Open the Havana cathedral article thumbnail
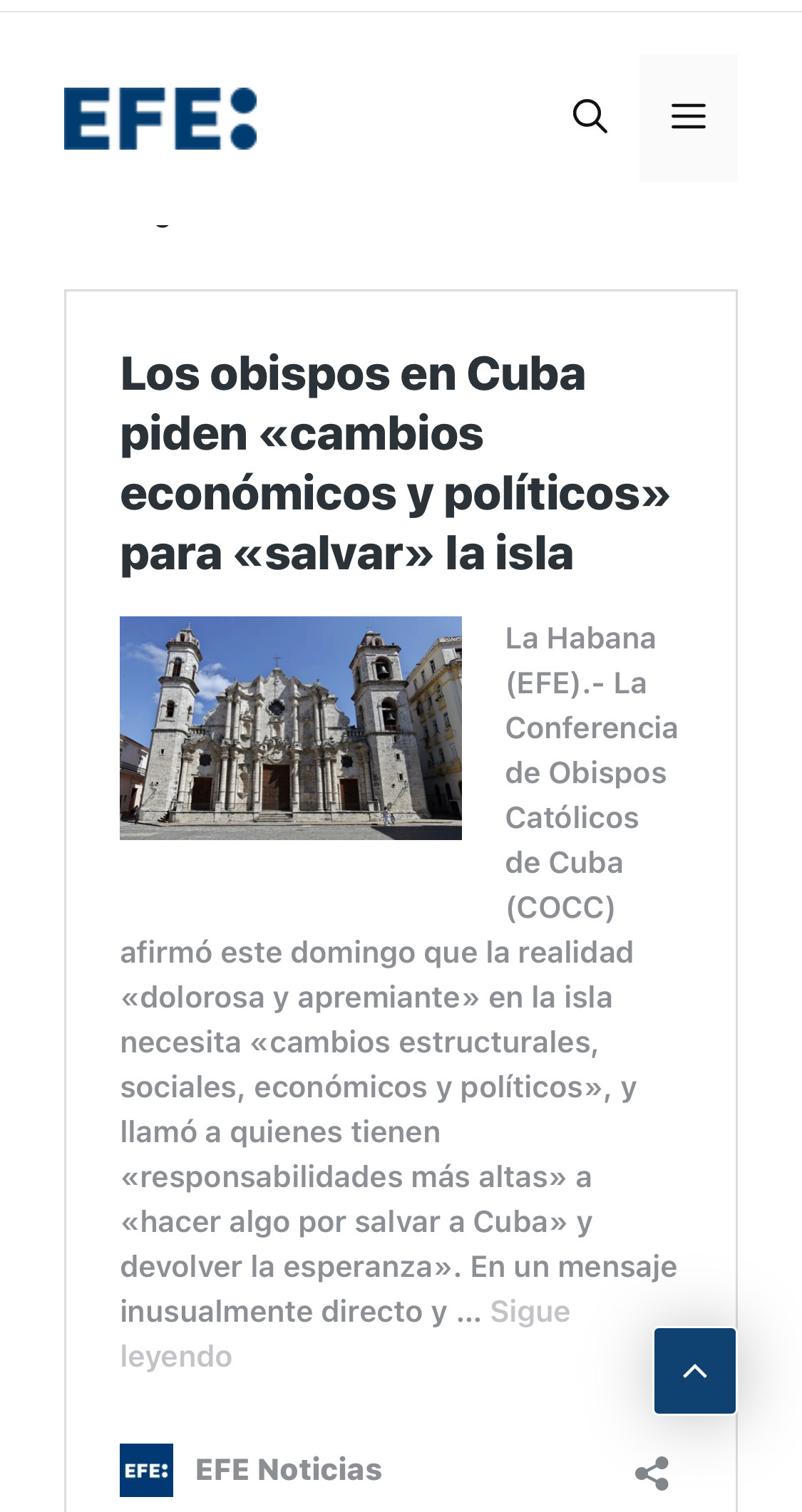 (291, 727)
